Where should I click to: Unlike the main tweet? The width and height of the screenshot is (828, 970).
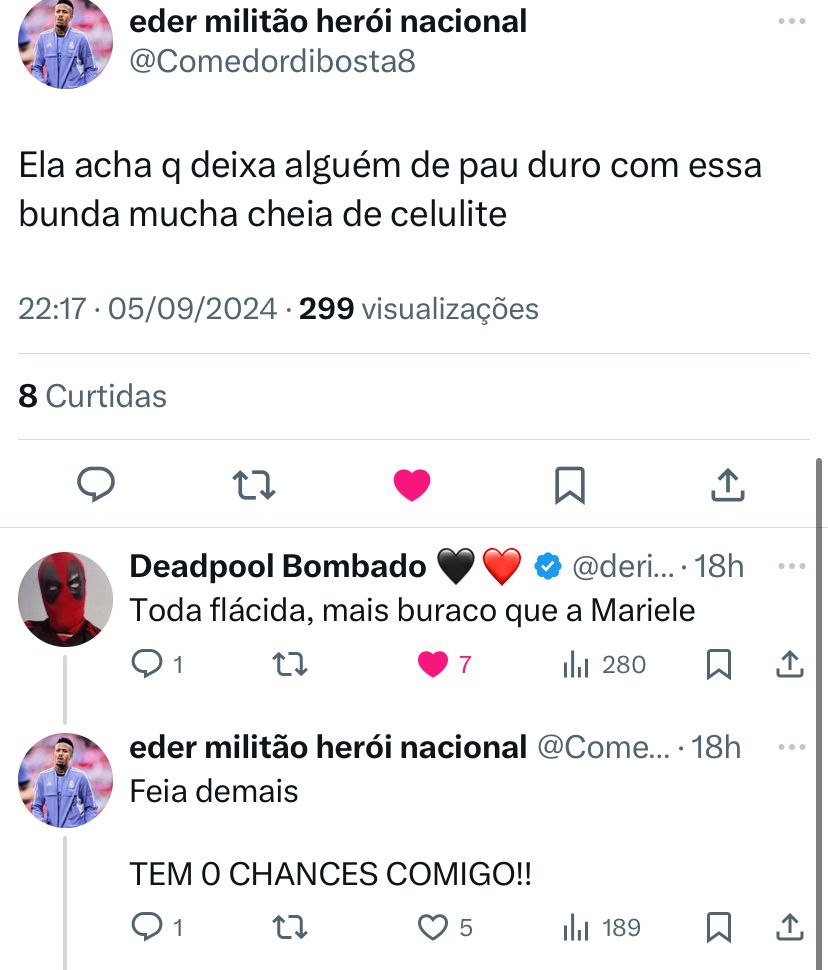pos(411,485)
